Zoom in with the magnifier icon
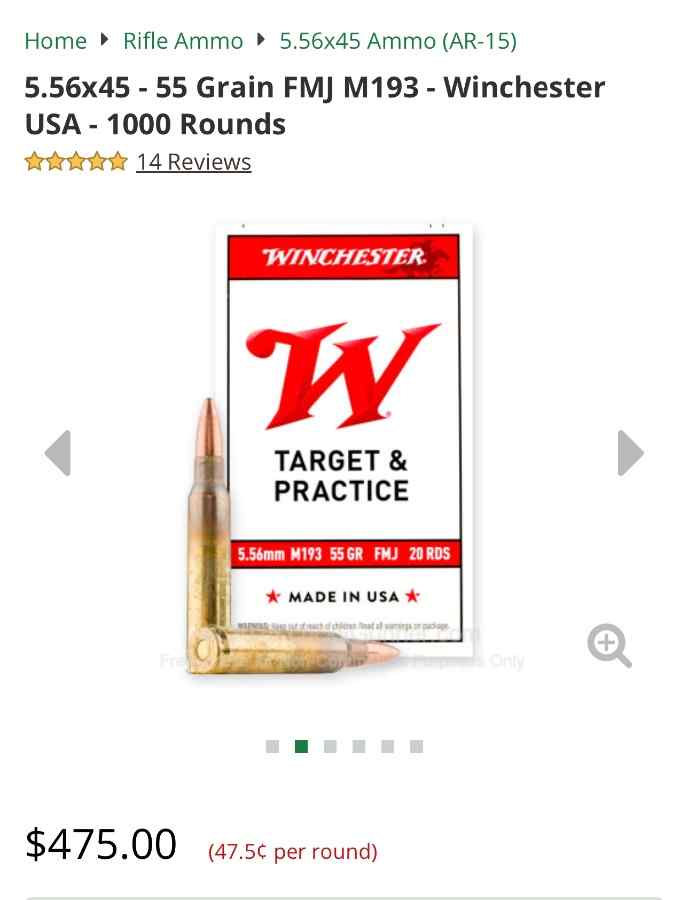The width and height of the screenshot is (689, 900). (x=609, y=645)
